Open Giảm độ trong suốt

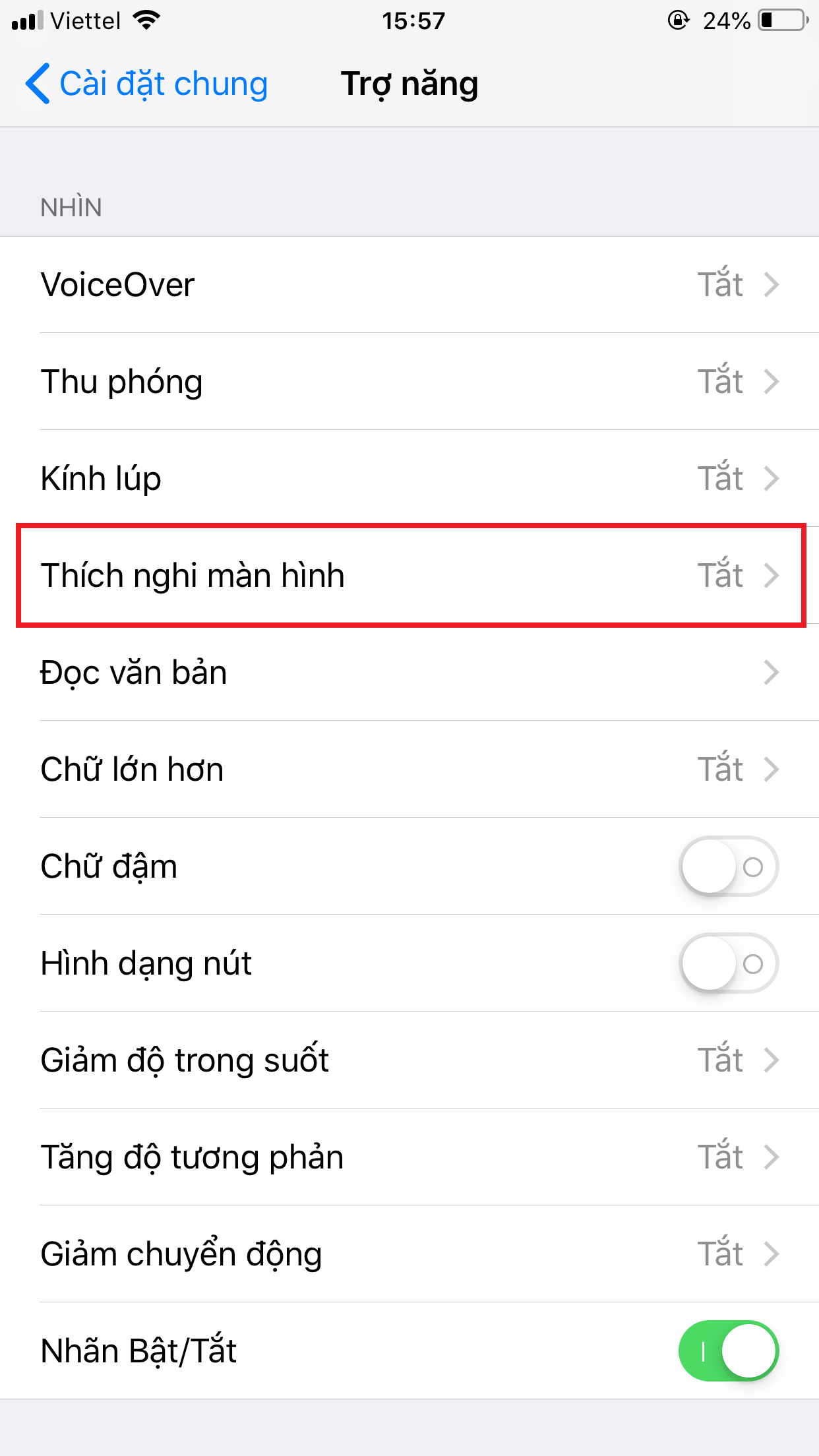[409, 1060]
